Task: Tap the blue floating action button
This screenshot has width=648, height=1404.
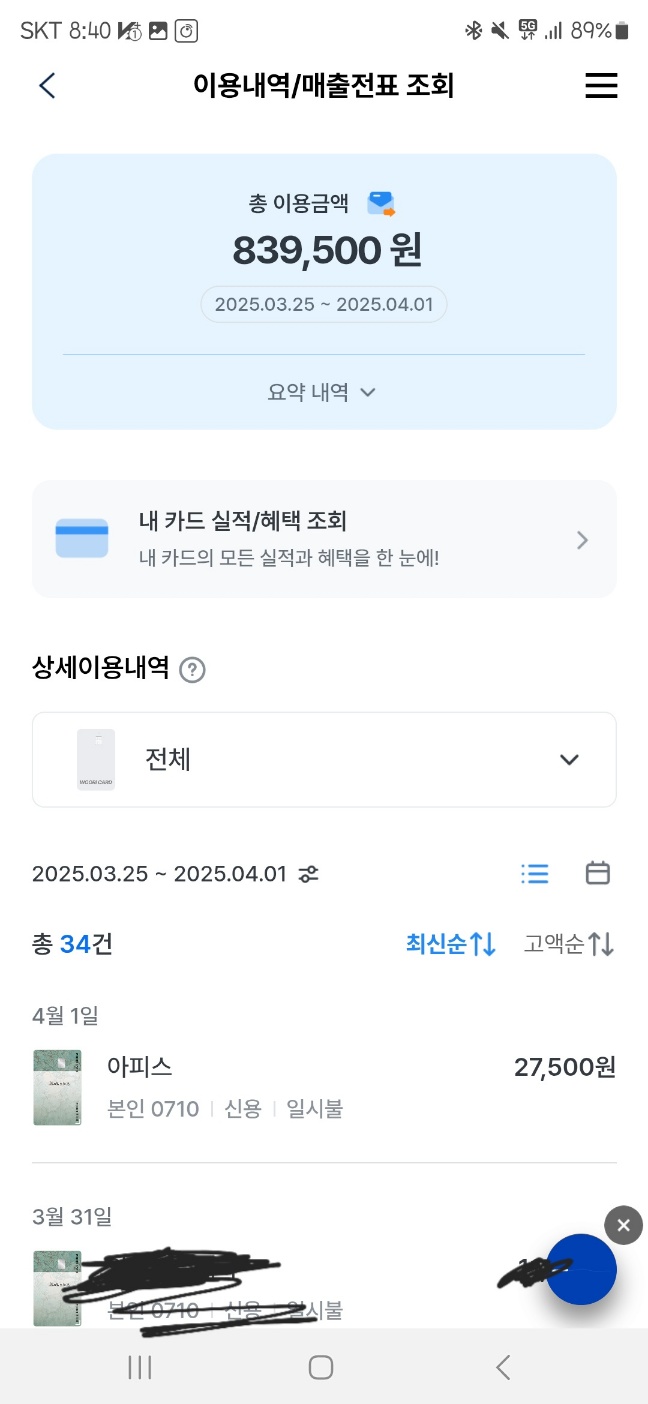Action: point(582,1270)
